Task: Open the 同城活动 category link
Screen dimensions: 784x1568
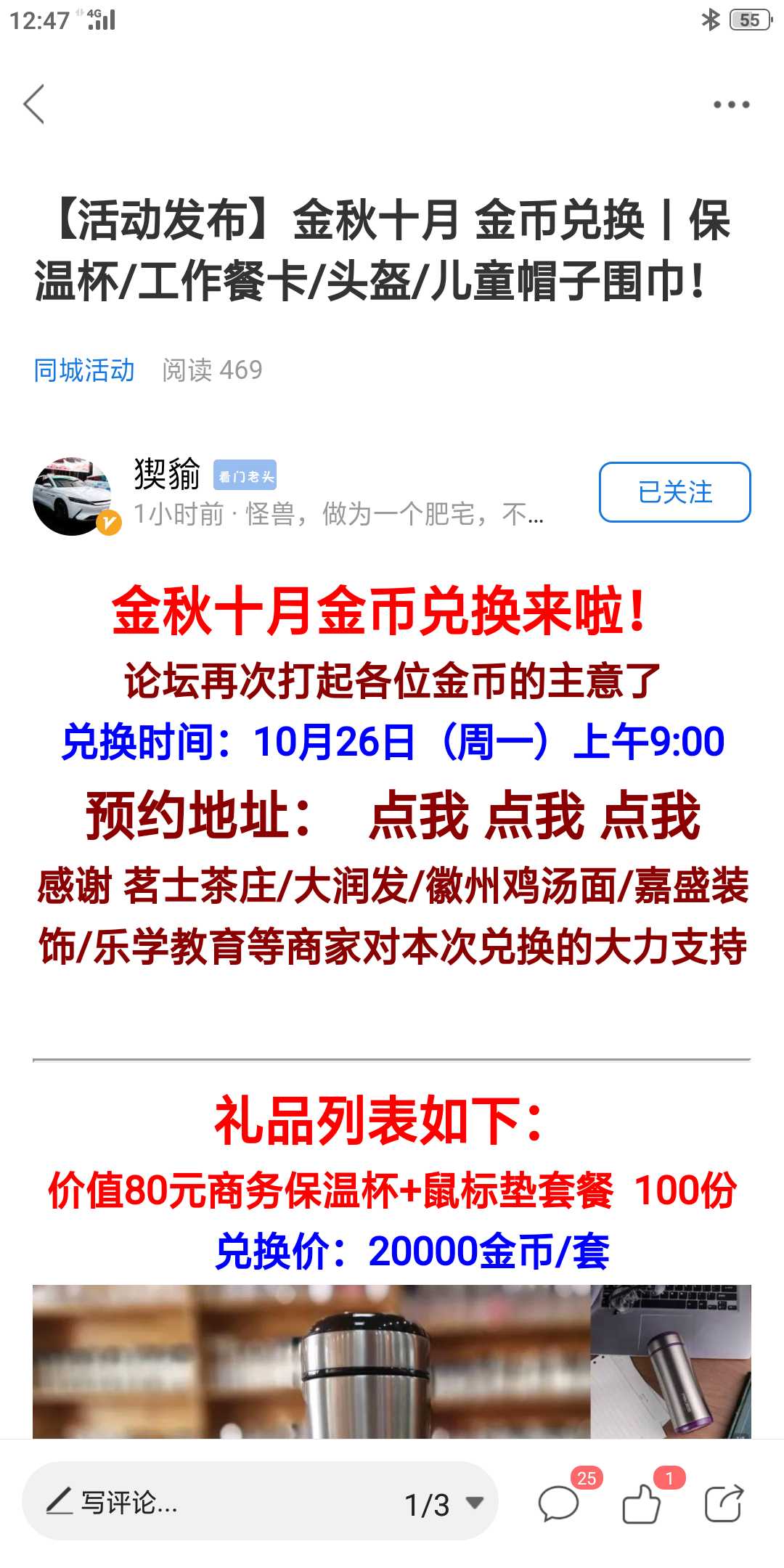Action: (x=84, y=370)
